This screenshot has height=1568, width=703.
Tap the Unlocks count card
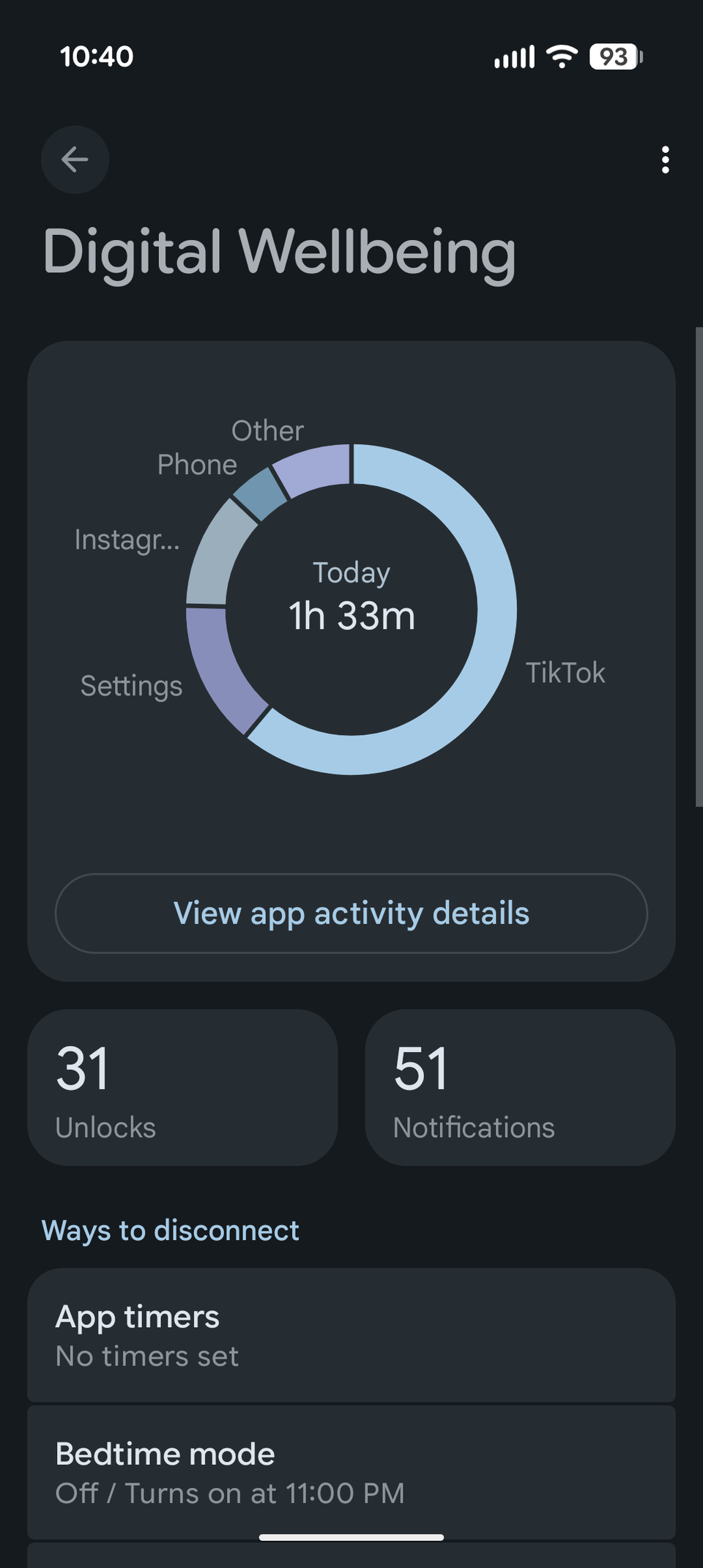(181, 1087)
